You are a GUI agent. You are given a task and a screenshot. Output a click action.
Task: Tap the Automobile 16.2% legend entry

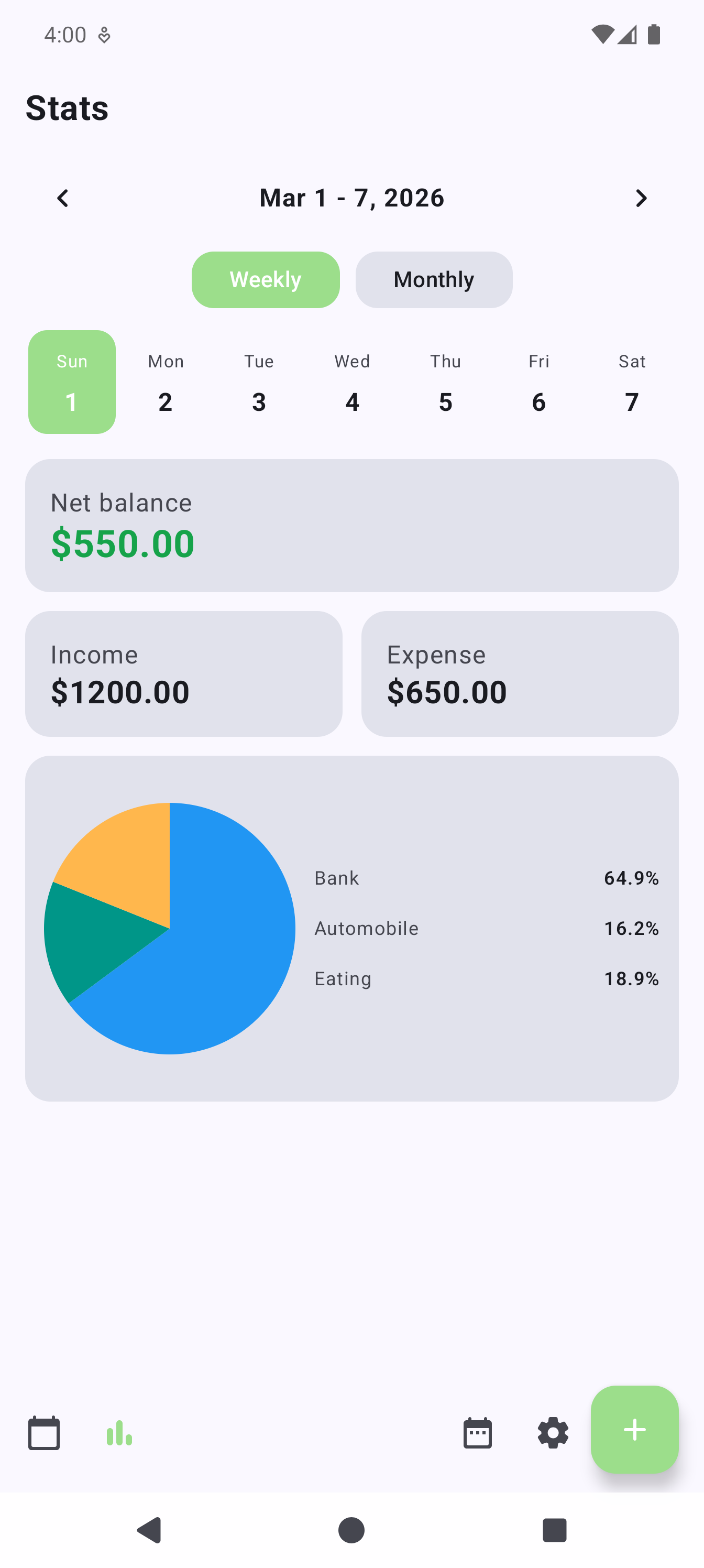point(366,928)
